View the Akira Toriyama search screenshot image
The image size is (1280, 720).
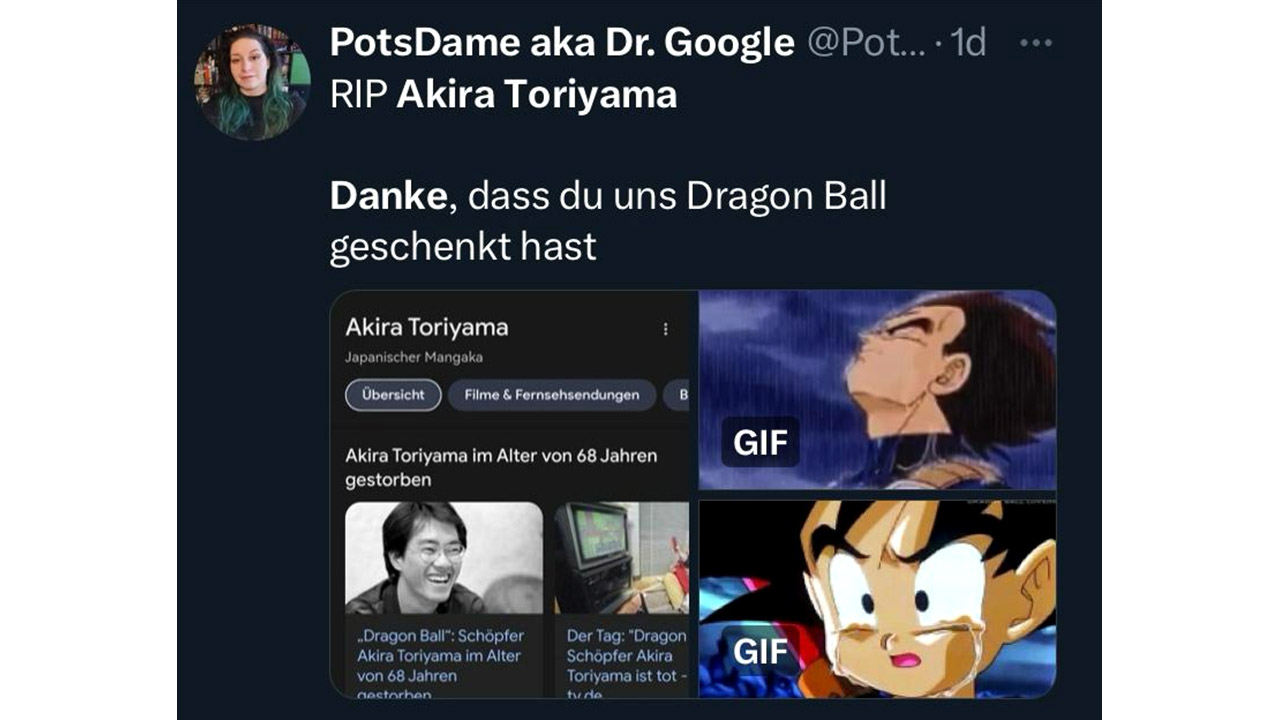(513, 493)
